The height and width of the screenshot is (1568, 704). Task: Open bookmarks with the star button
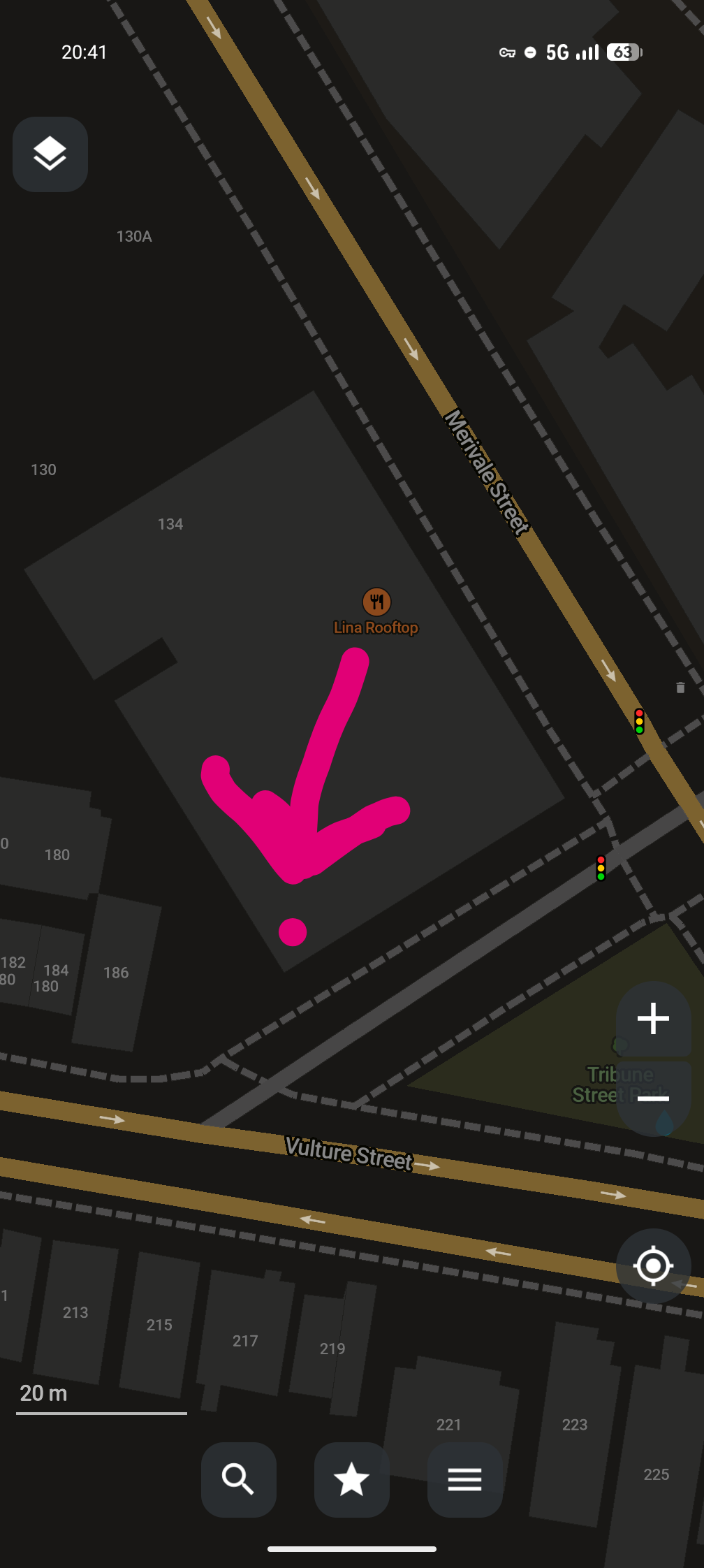(351, 1479)
